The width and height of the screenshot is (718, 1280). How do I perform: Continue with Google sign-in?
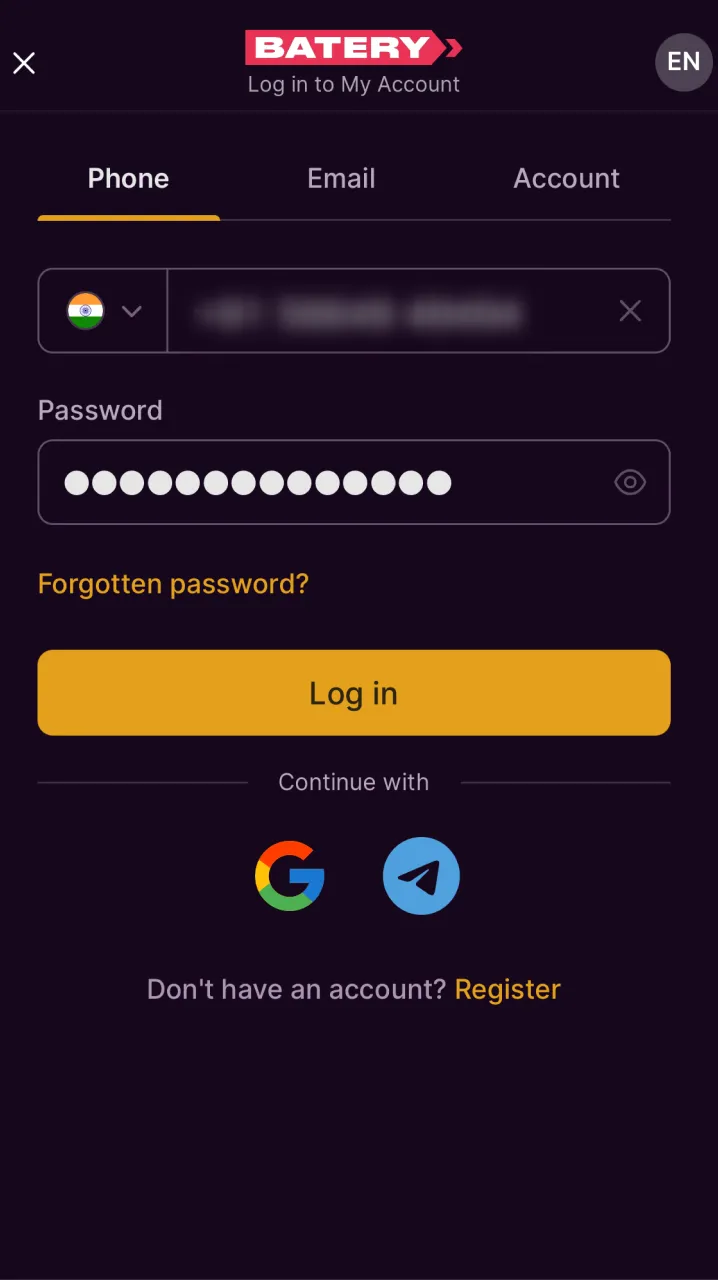[x=290, y=876]
